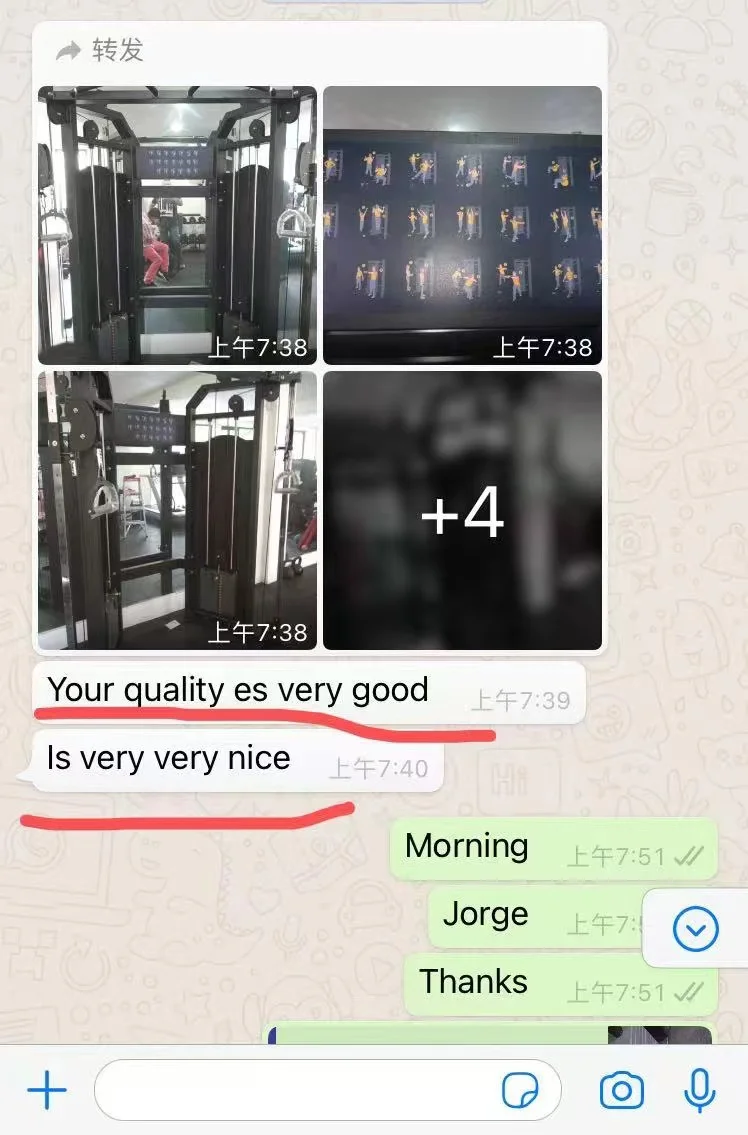748x1135 pixels.
Task: Jump to latest messages with down arrow
Action: (x=696, y=929)
